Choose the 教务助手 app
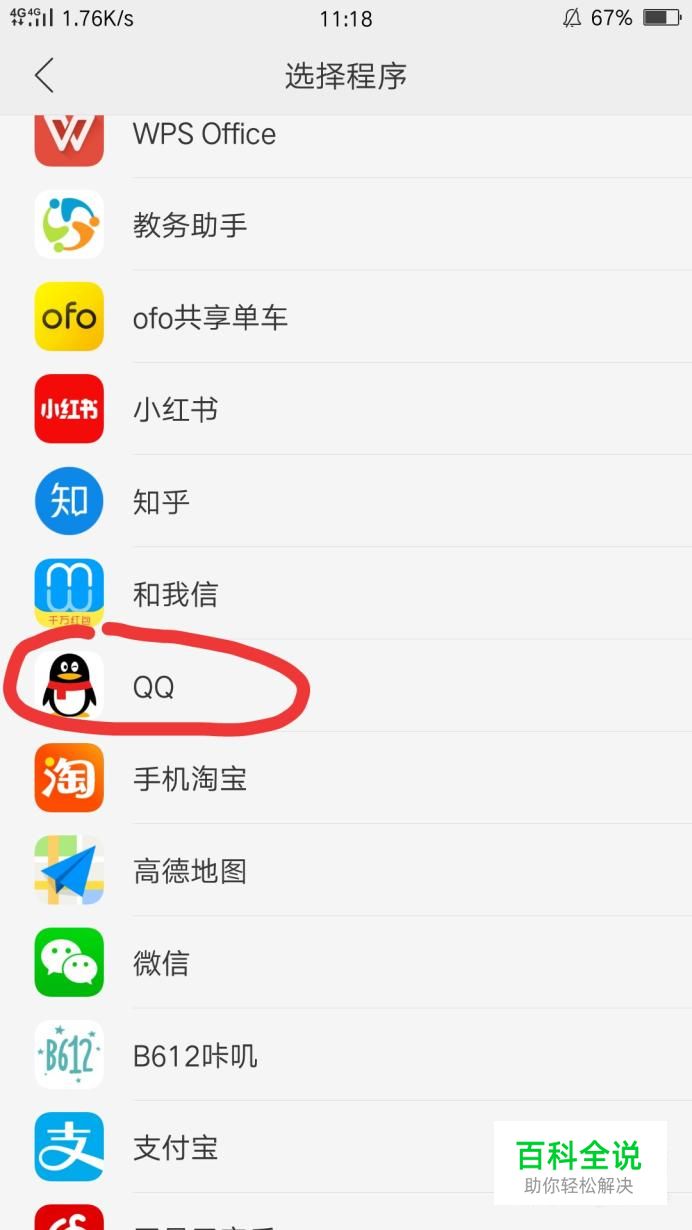Screen dimensions: 692x1230 [x=346, y=225]
